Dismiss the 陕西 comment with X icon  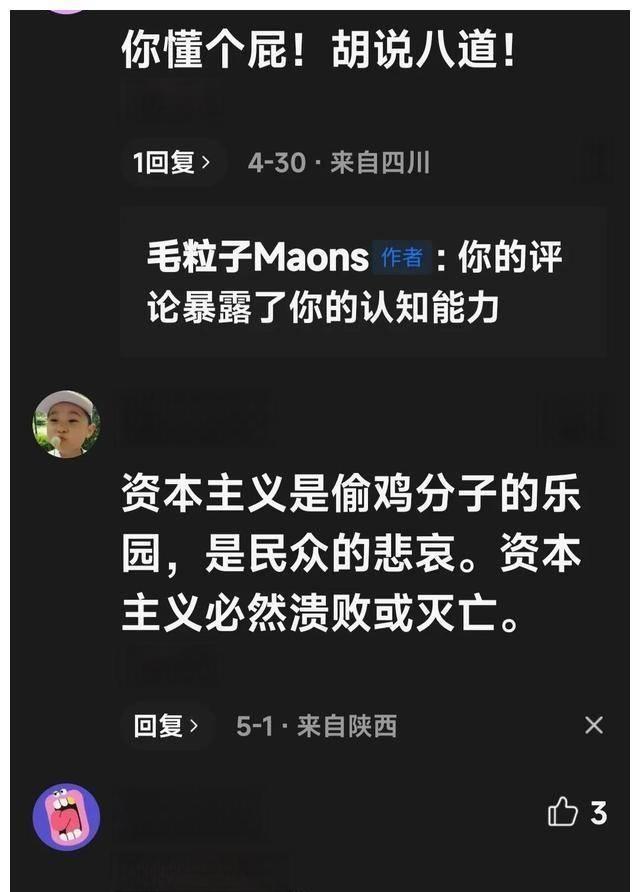click(x=593, y=725)
